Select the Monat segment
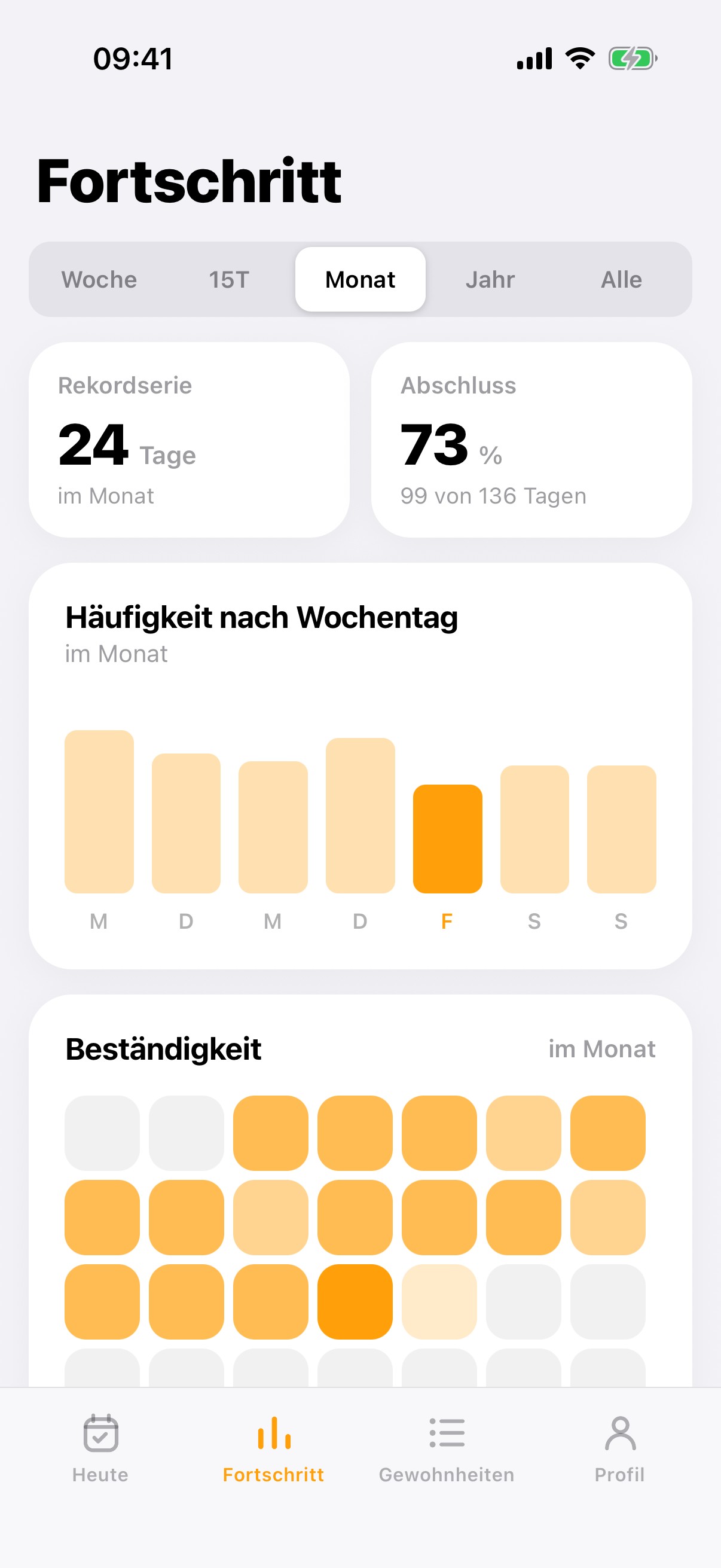Image resolution: width=721 pixels, height=1568 pixels. 360,279
